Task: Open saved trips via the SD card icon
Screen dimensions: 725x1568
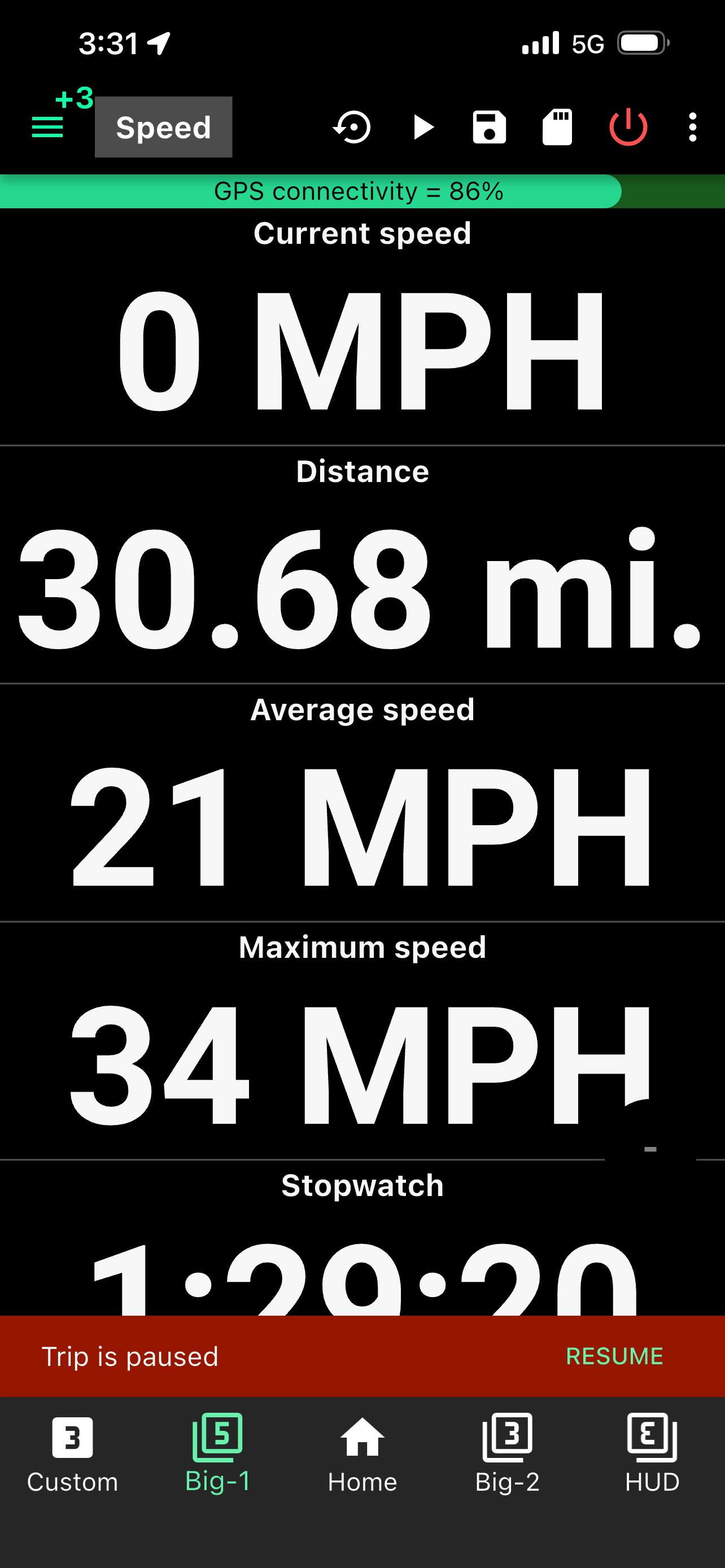Action: 557,127
